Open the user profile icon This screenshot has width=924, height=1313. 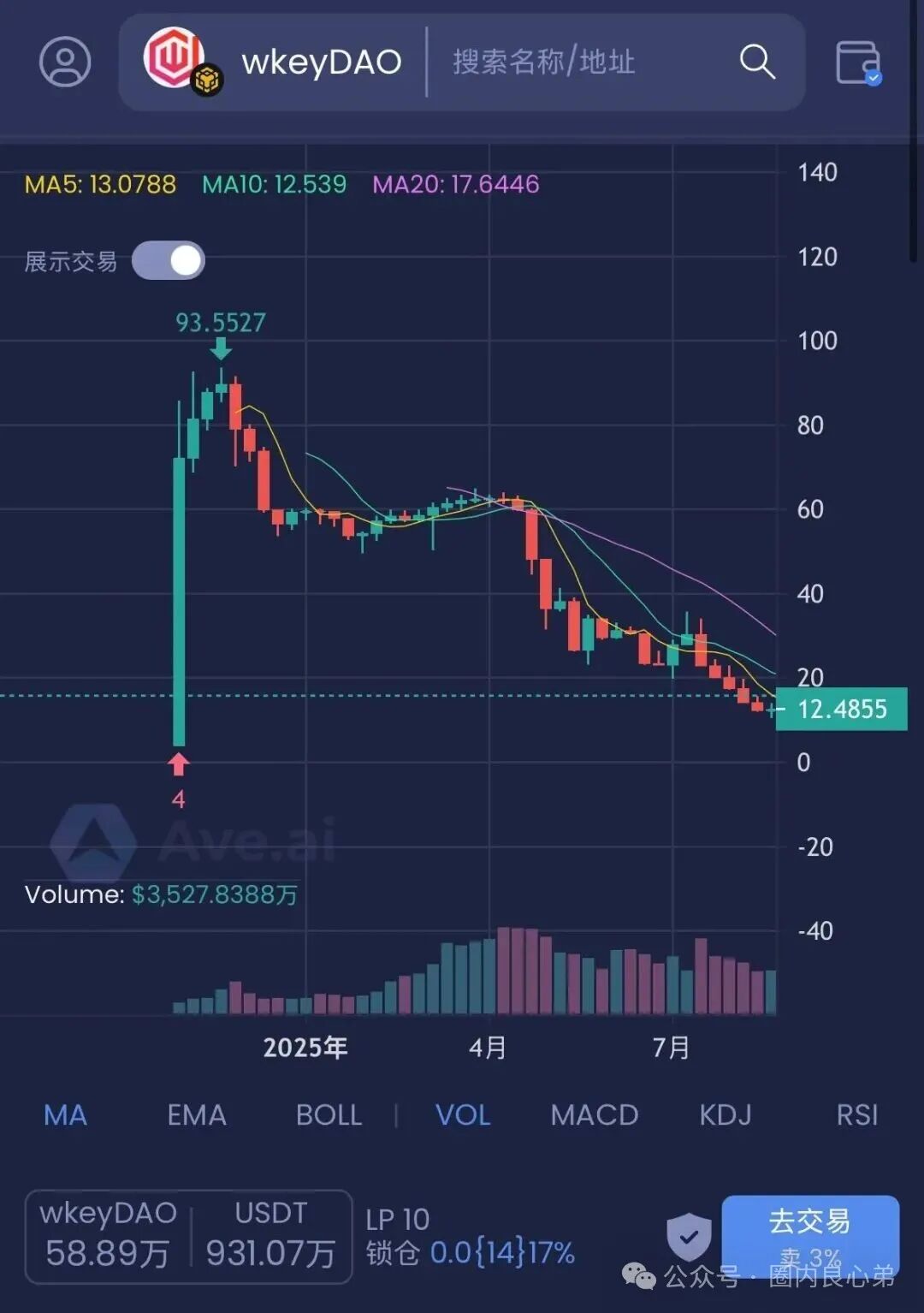65,62
